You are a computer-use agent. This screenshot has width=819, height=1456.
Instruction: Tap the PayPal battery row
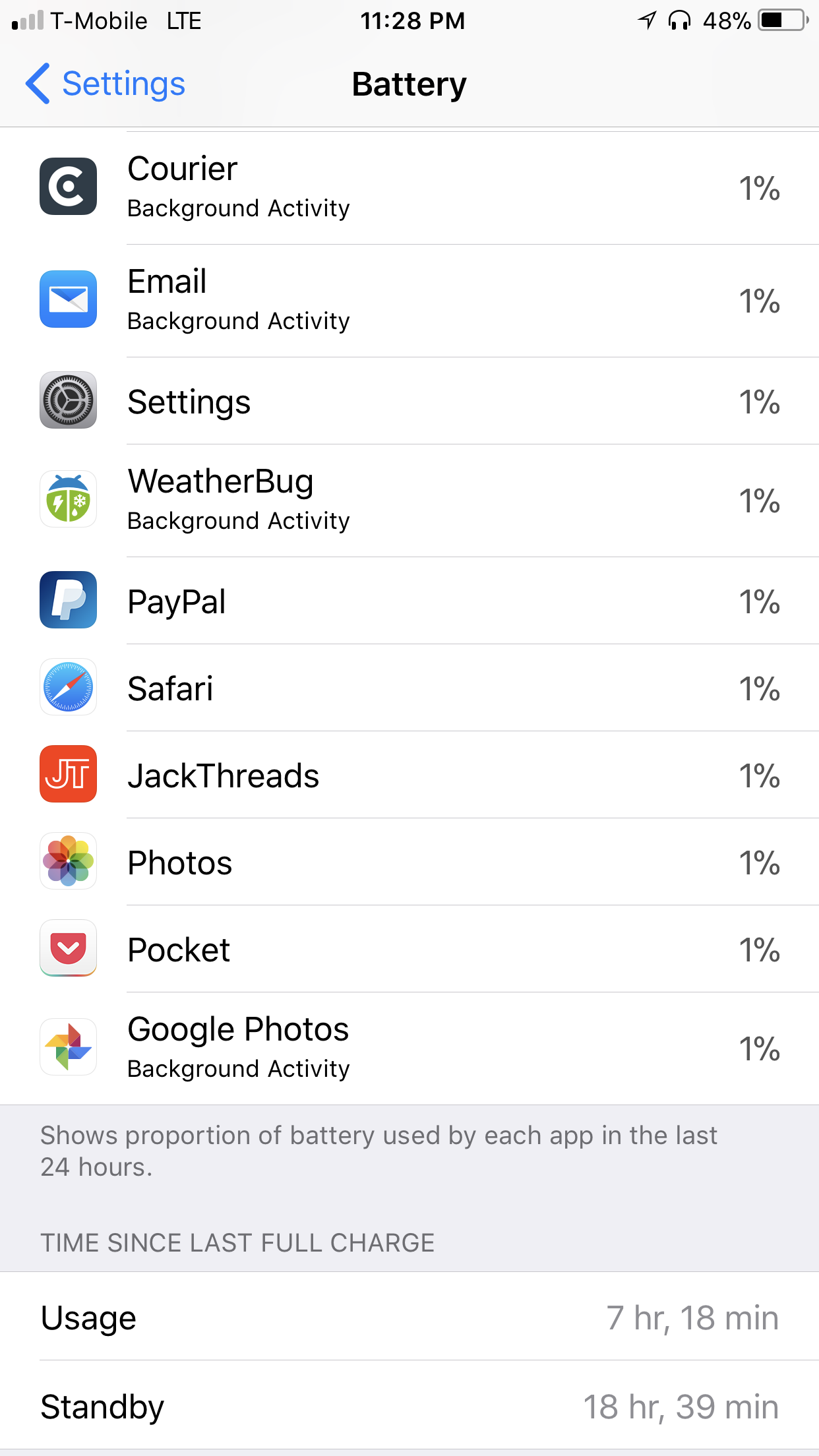[x=409, y=601]
